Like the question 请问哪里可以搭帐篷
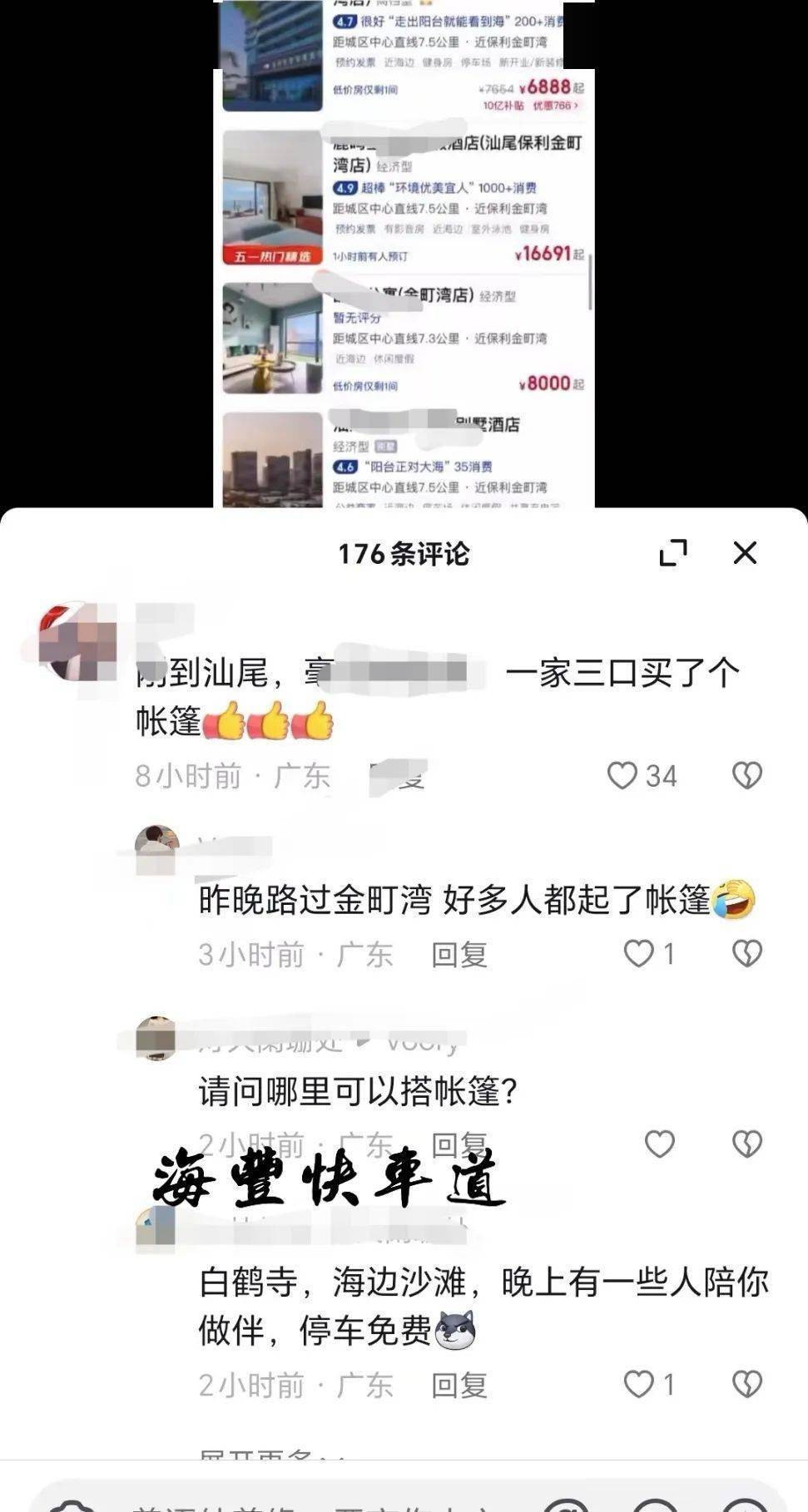Image resolution: width=808 pixels, height=1512 pixels. (659, 1144)
